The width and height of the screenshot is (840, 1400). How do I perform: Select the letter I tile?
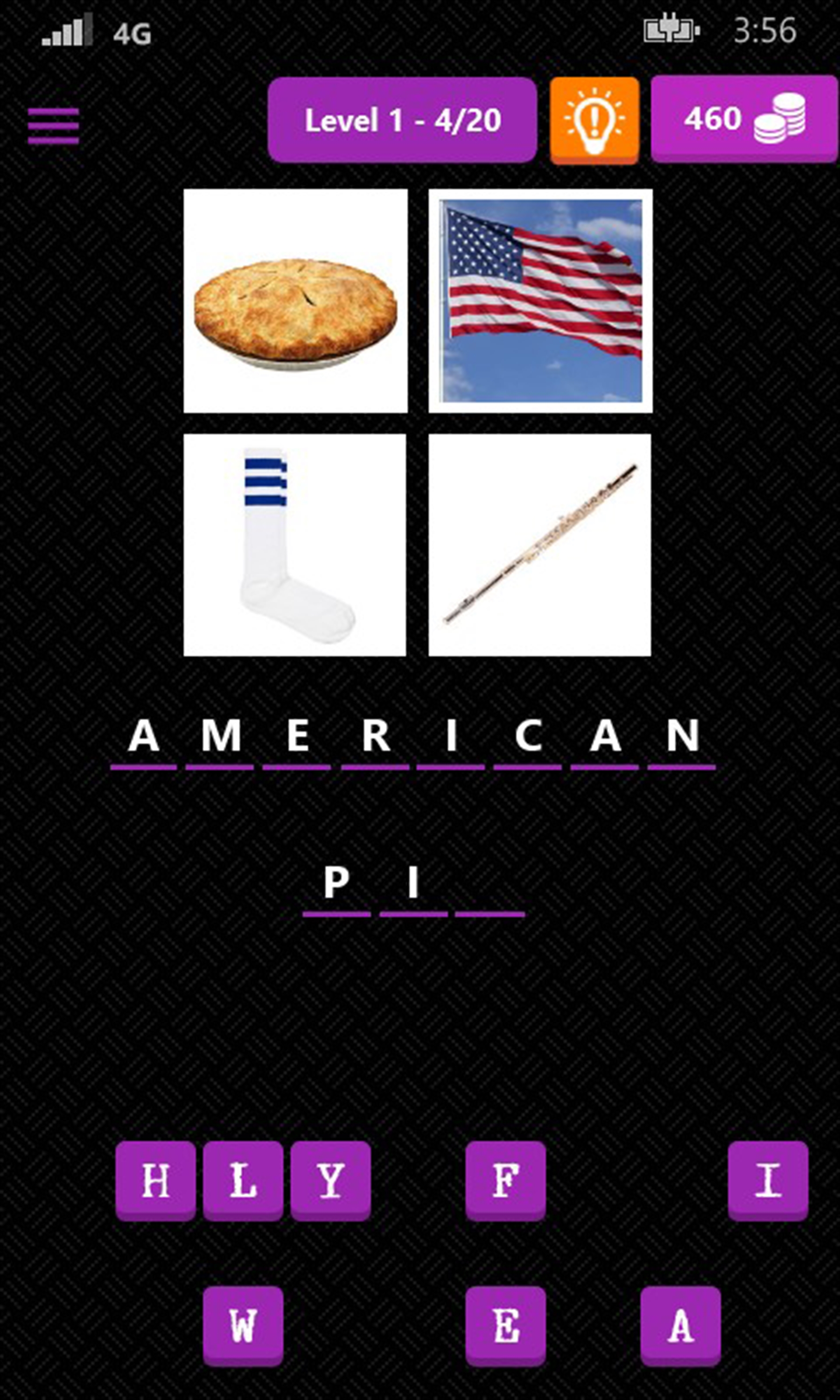[x=768, y=1180]
